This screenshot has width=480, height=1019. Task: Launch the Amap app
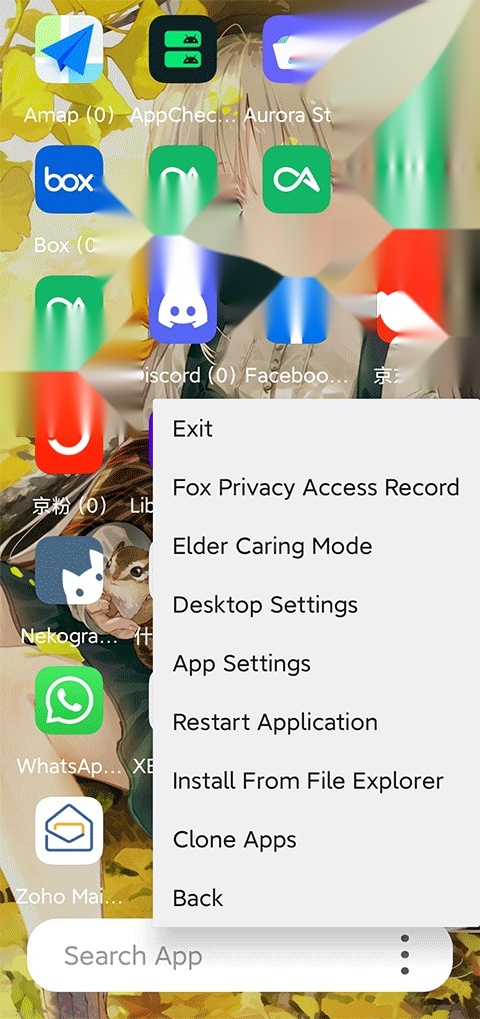(69, 49)
